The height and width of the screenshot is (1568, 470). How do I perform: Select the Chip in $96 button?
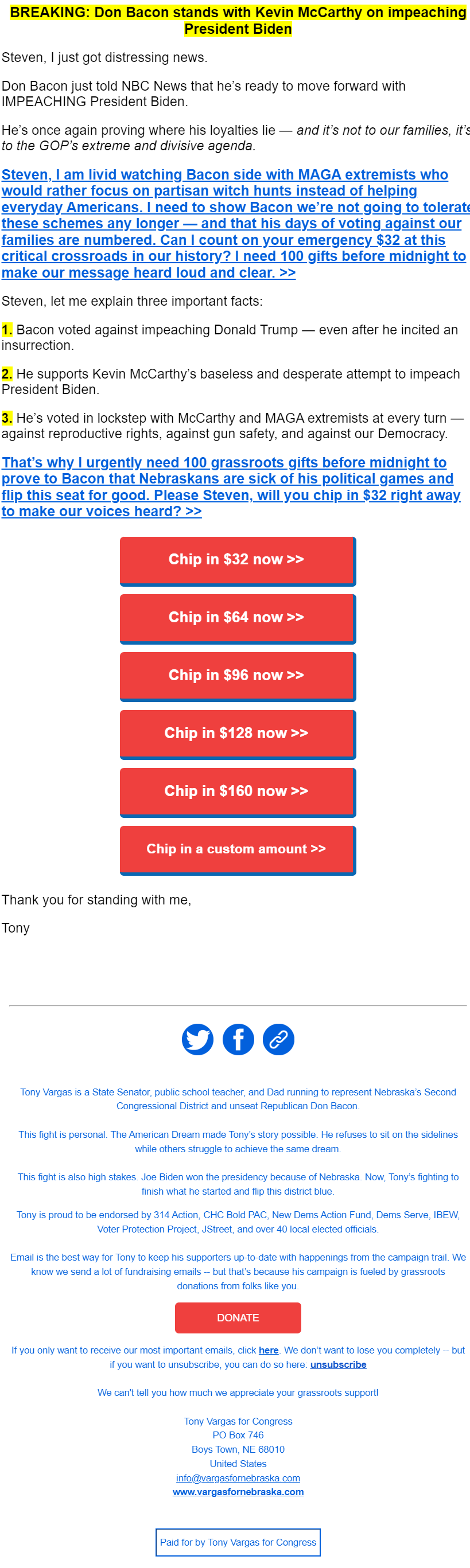pos(237,675)
